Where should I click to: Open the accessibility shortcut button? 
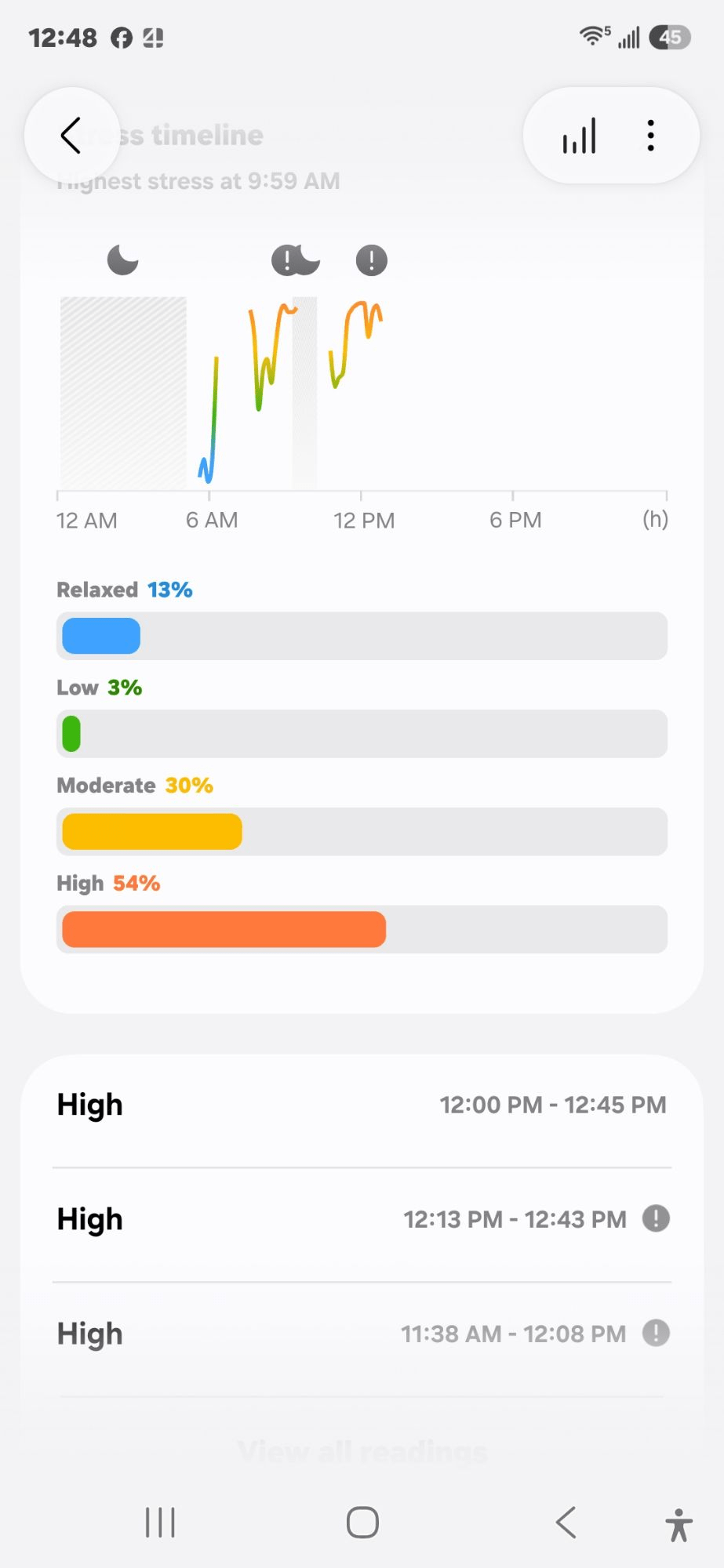(x=679, y=1525)
